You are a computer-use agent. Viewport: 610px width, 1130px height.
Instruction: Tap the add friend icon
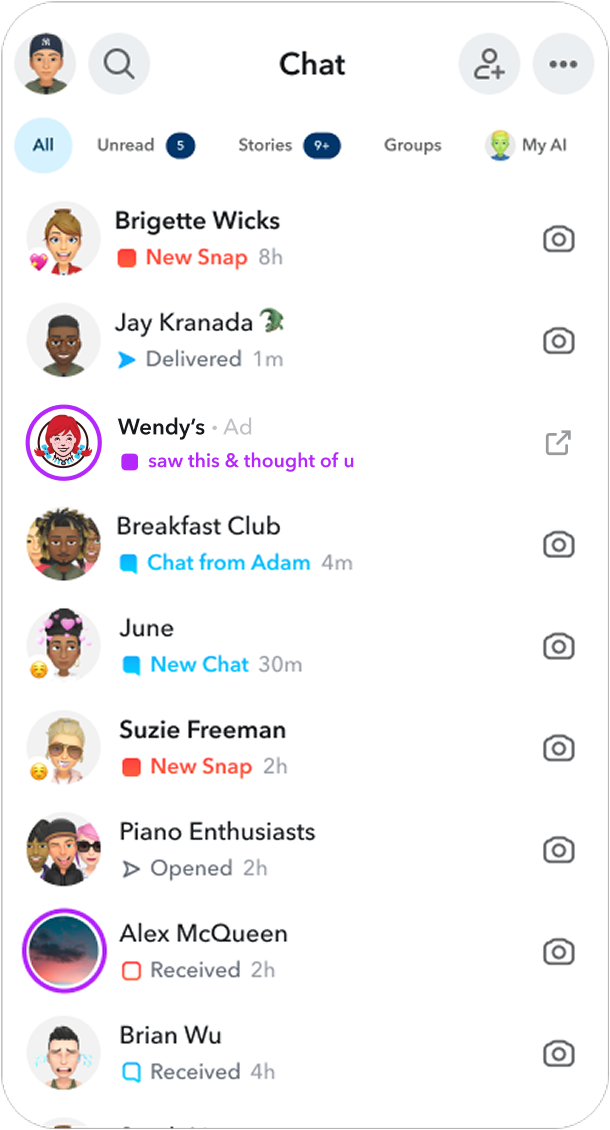coord(489,64)
